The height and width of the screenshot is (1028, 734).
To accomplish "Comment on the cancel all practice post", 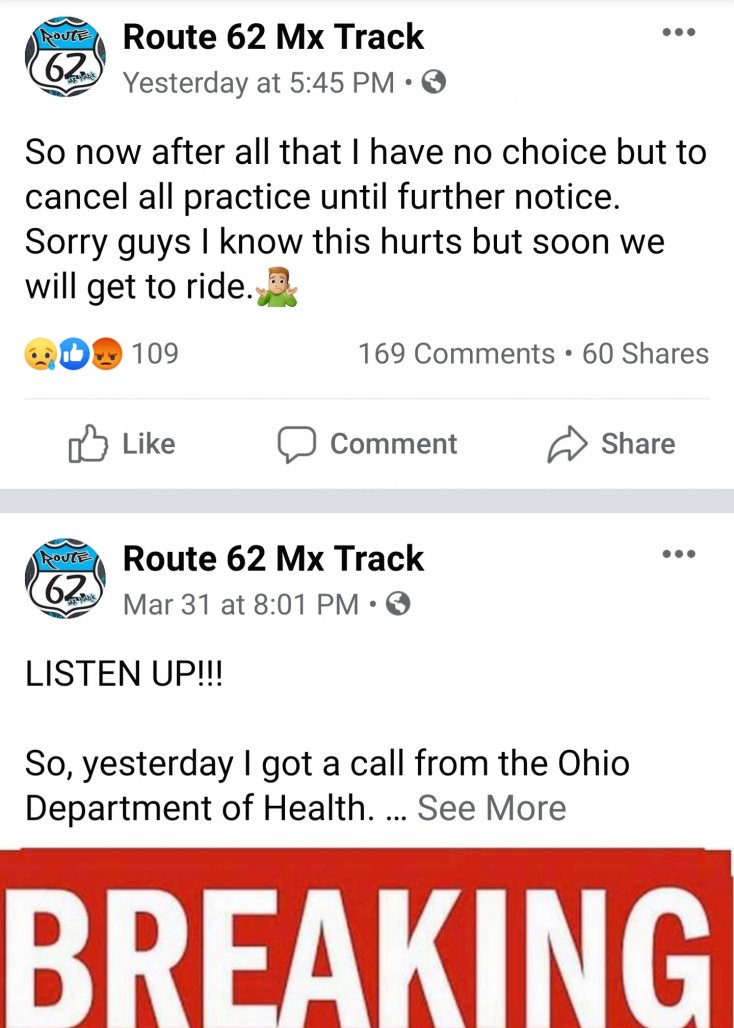I will click(367, 444).
